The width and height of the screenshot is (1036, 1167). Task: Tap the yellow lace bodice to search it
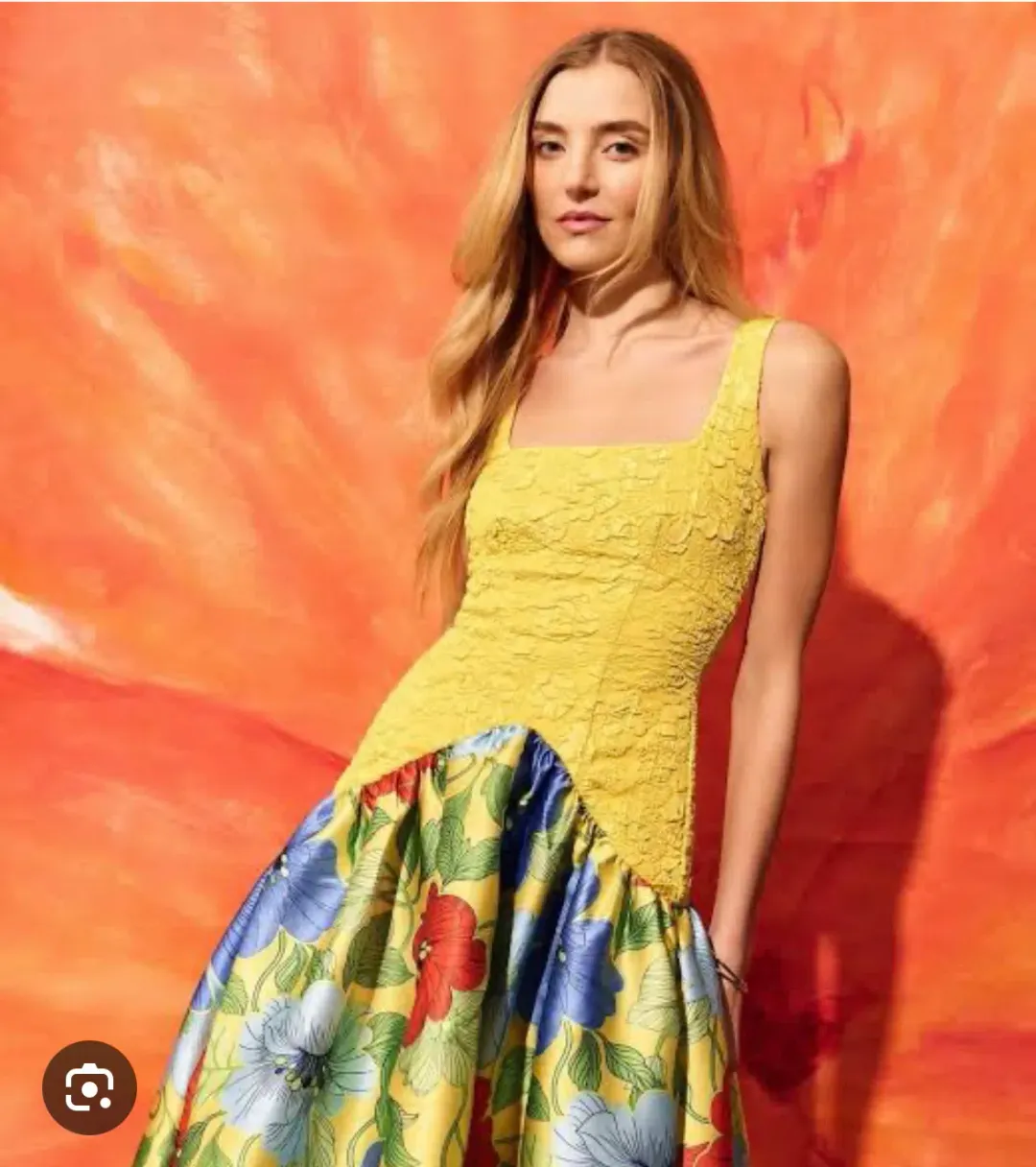[595, 576]
